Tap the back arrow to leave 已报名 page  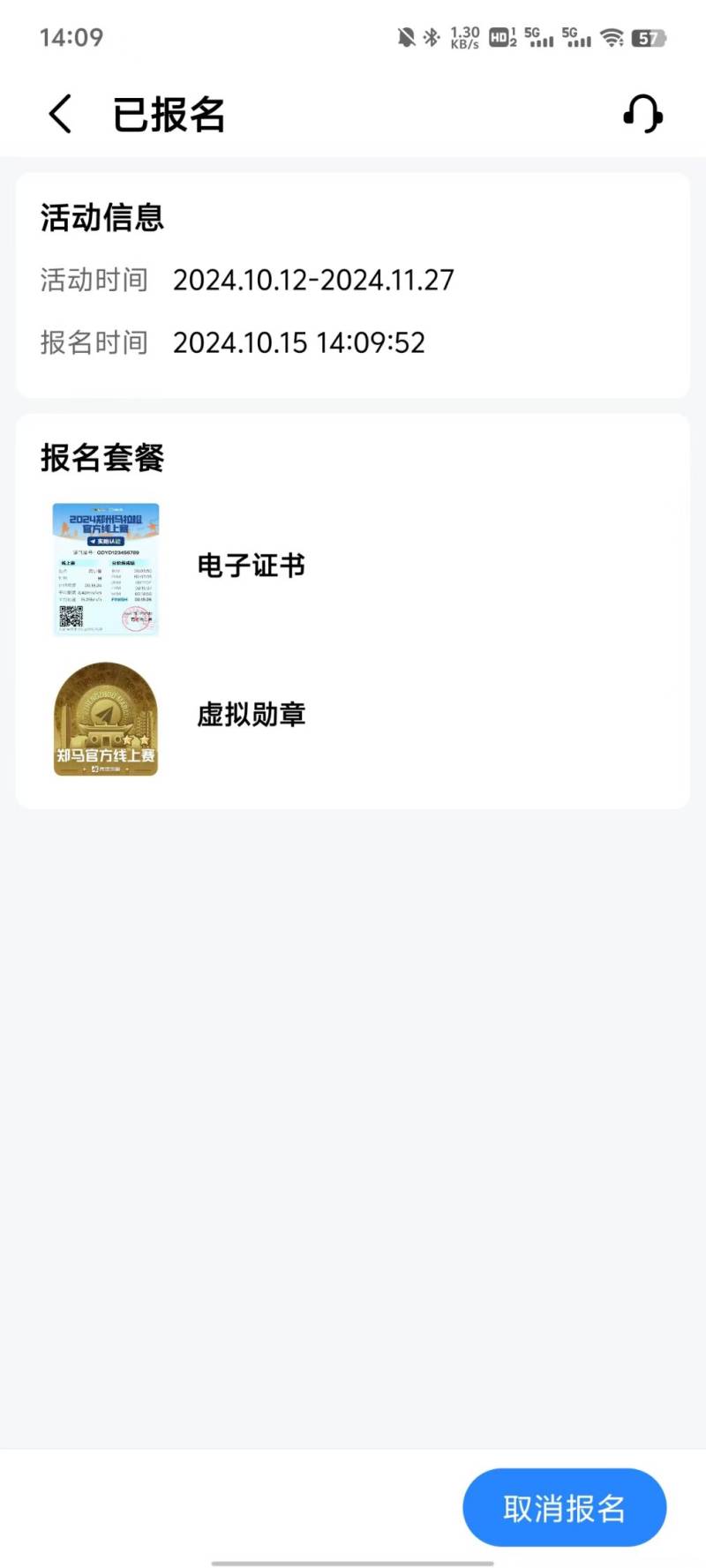coord(58,114)
